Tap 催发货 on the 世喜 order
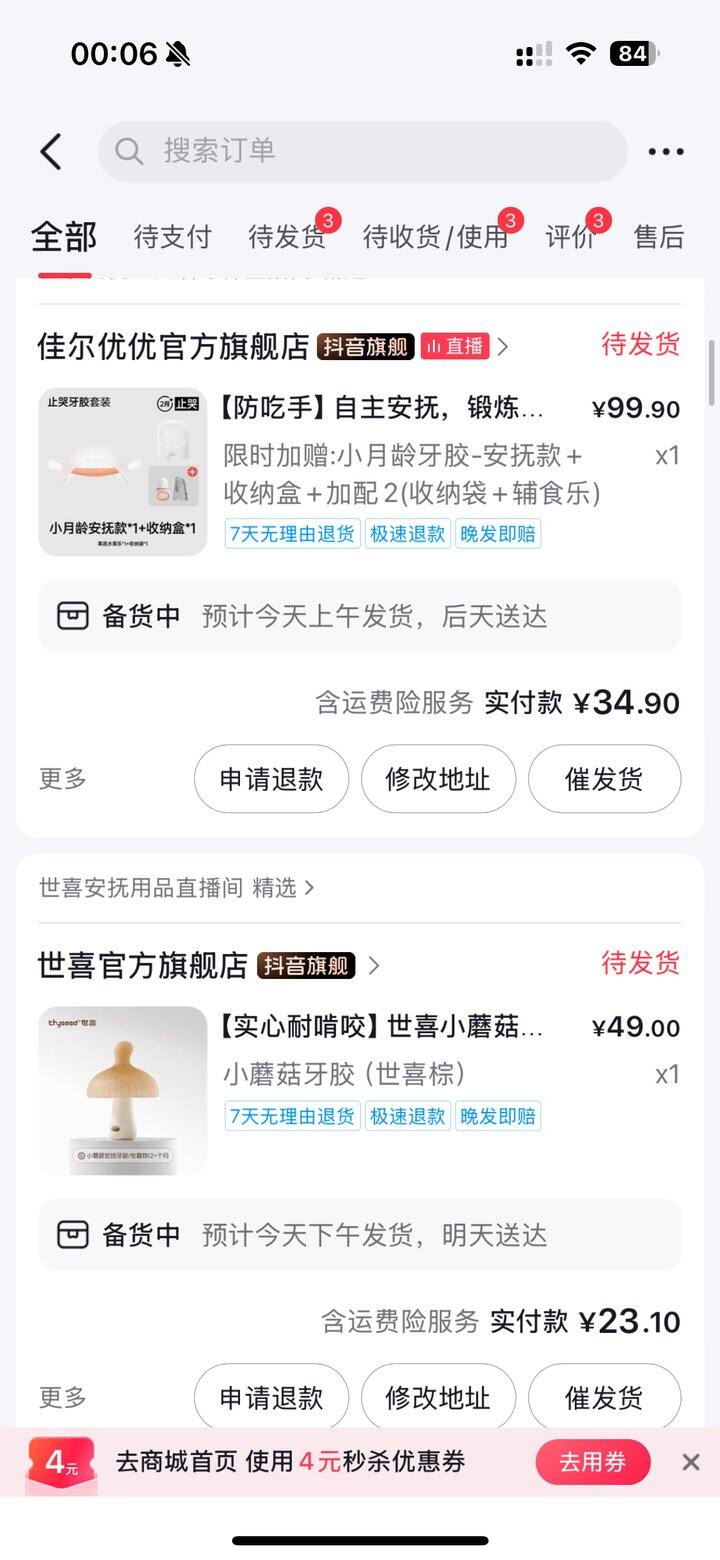Screen dimensions: 720x1560 pos(604,1396)
